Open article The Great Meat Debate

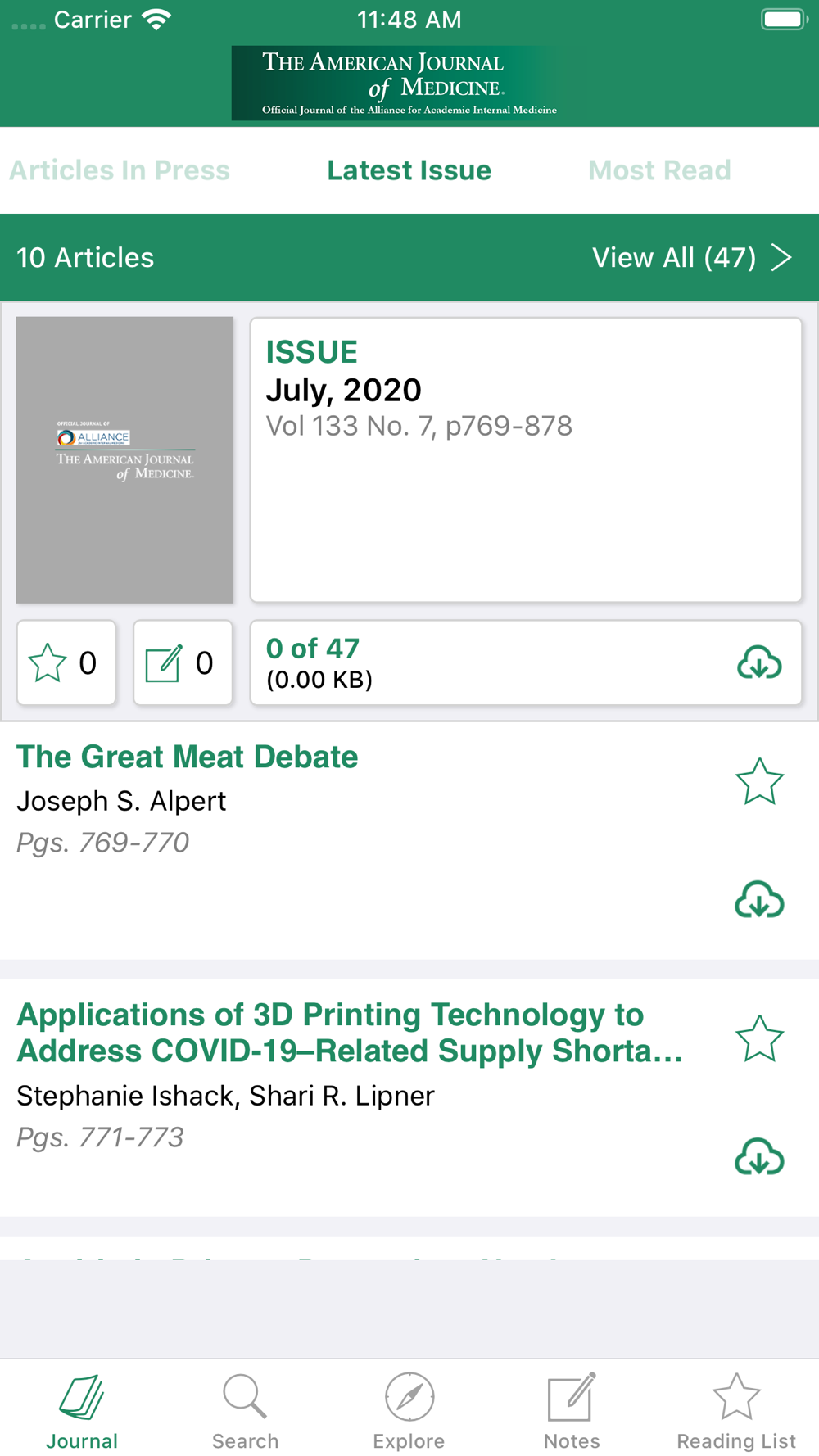188,757
